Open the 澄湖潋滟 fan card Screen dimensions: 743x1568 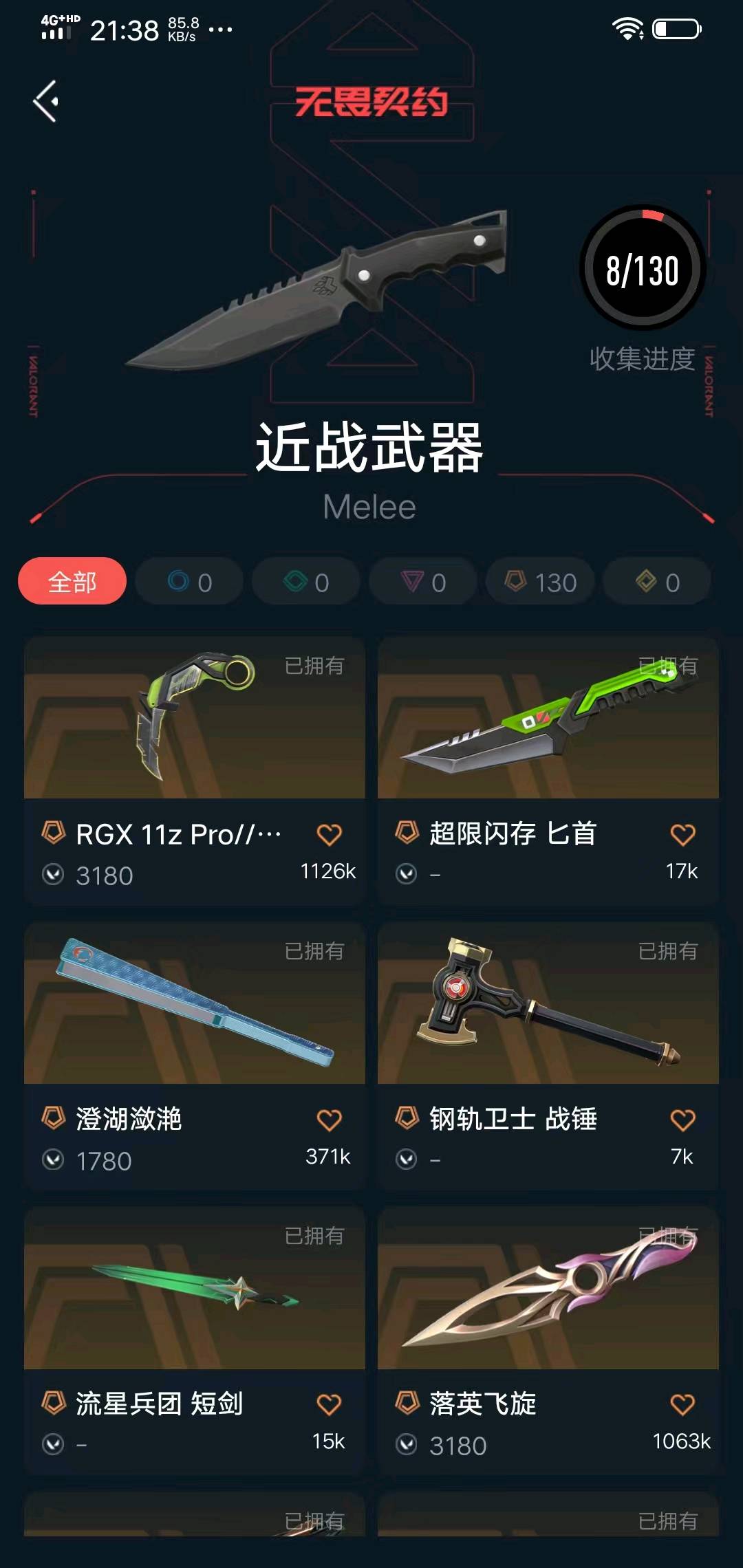195,1056
